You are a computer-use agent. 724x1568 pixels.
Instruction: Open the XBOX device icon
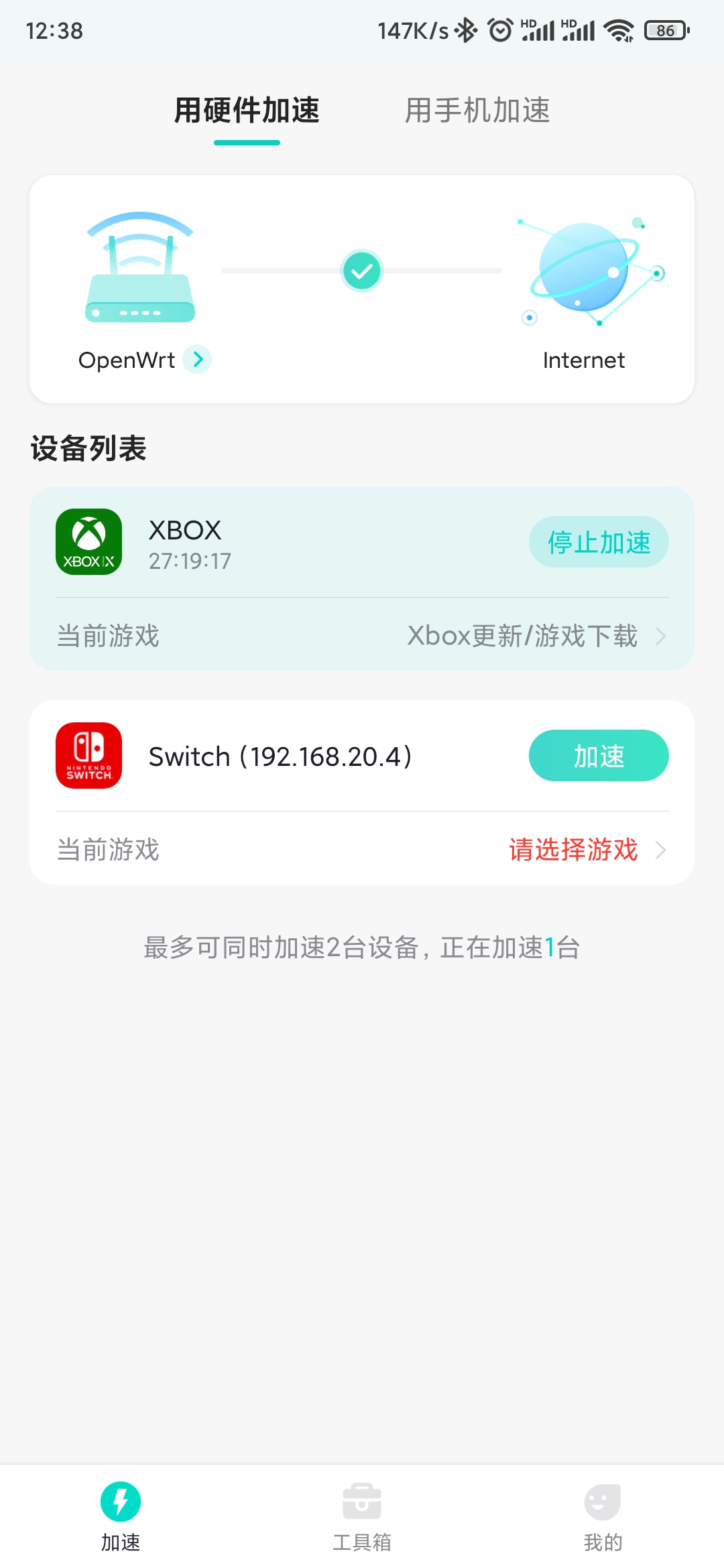click(89, 541)
